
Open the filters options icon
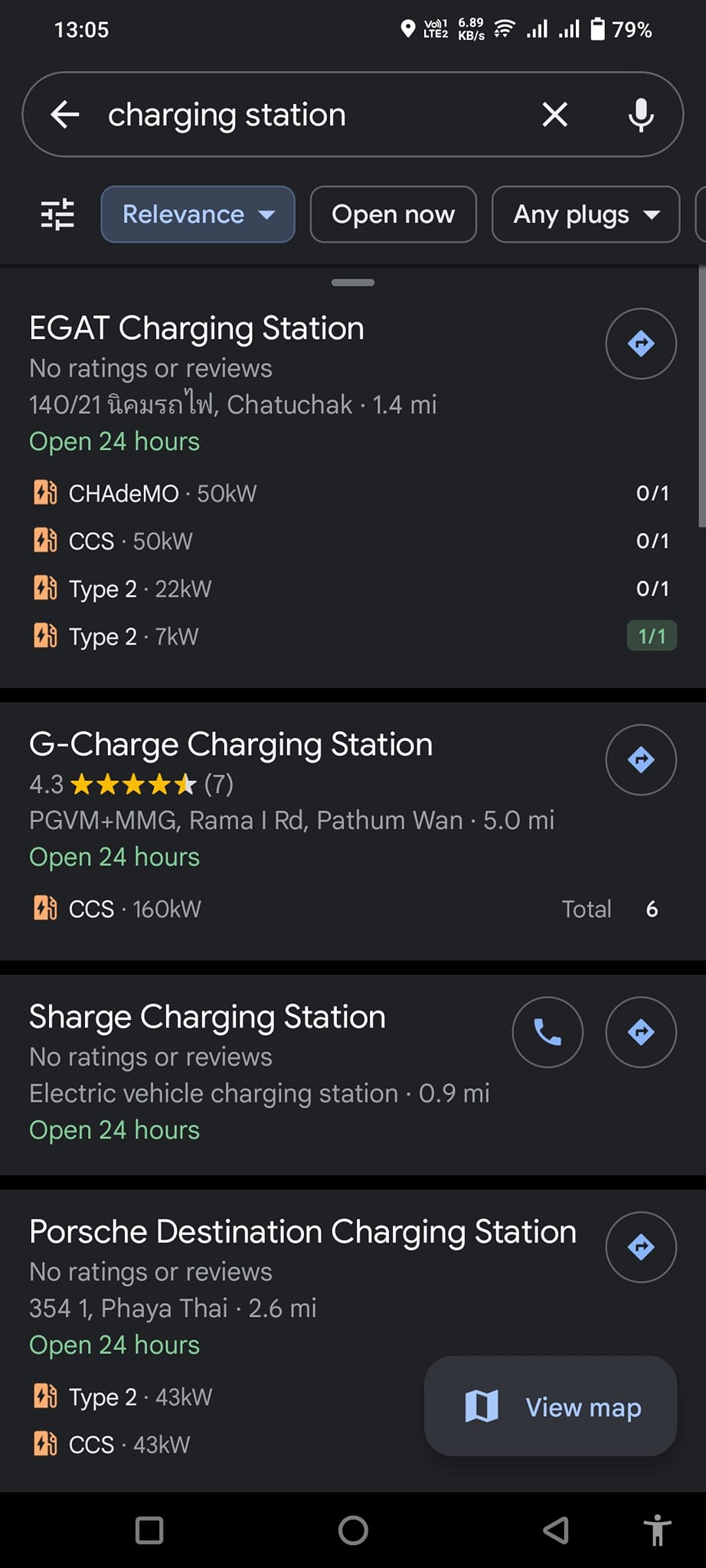point(57,214)
